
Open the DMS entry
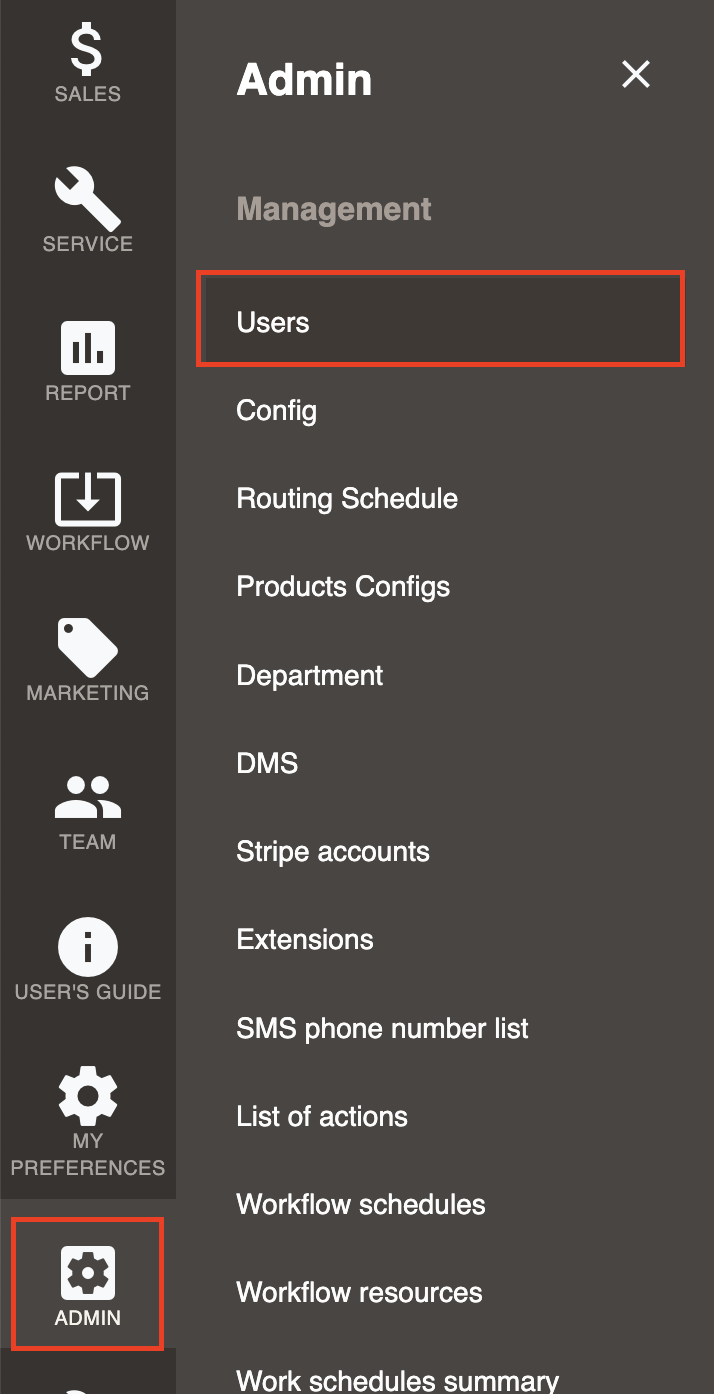tap(267, 764)
